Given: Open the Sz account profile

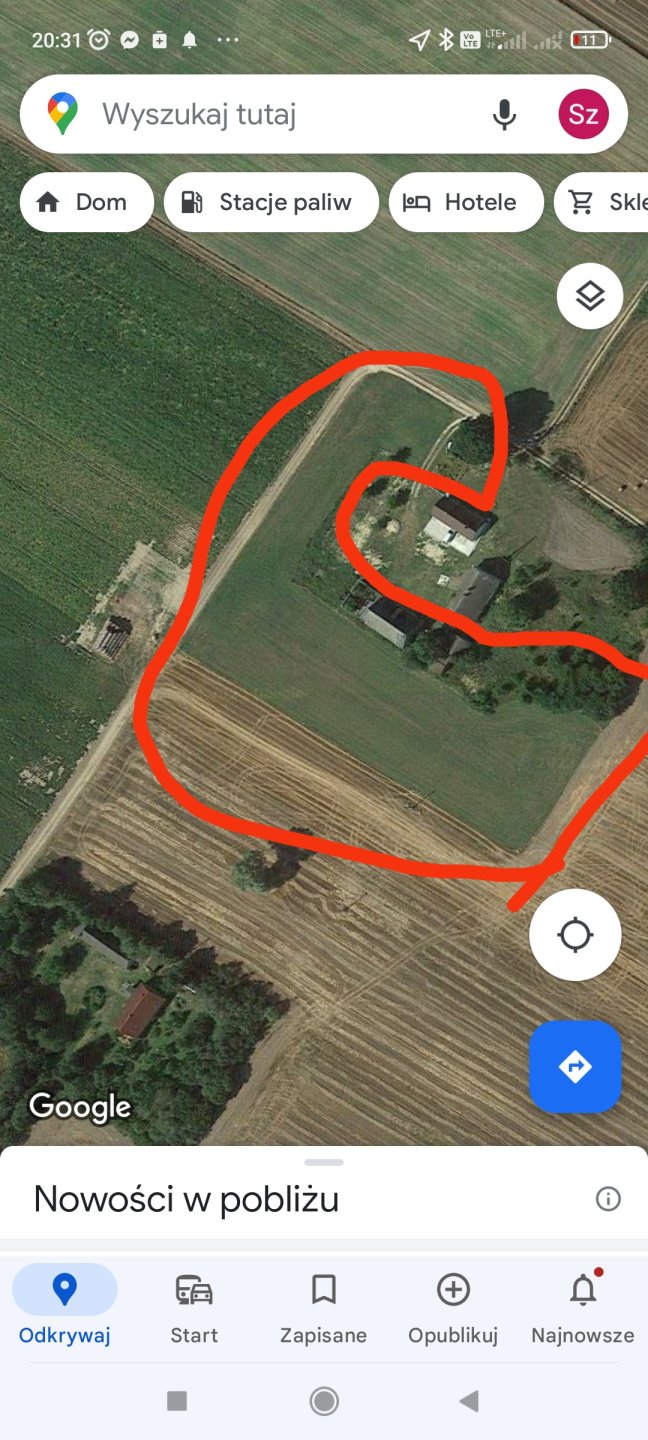Looking at the screenshot, I should (583, 114).
